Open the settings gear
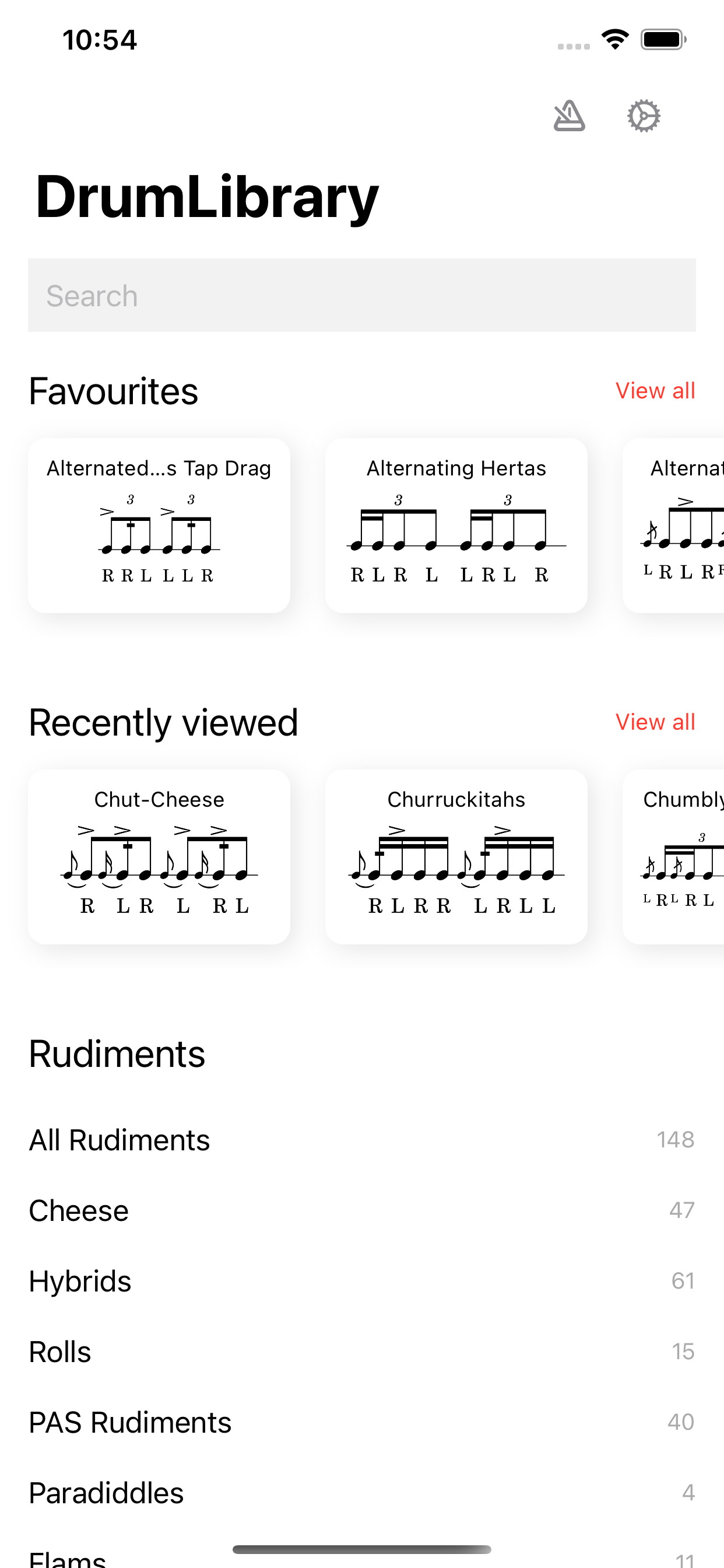The width and height of the screenshot is (724, 1568). click(644, 116)
